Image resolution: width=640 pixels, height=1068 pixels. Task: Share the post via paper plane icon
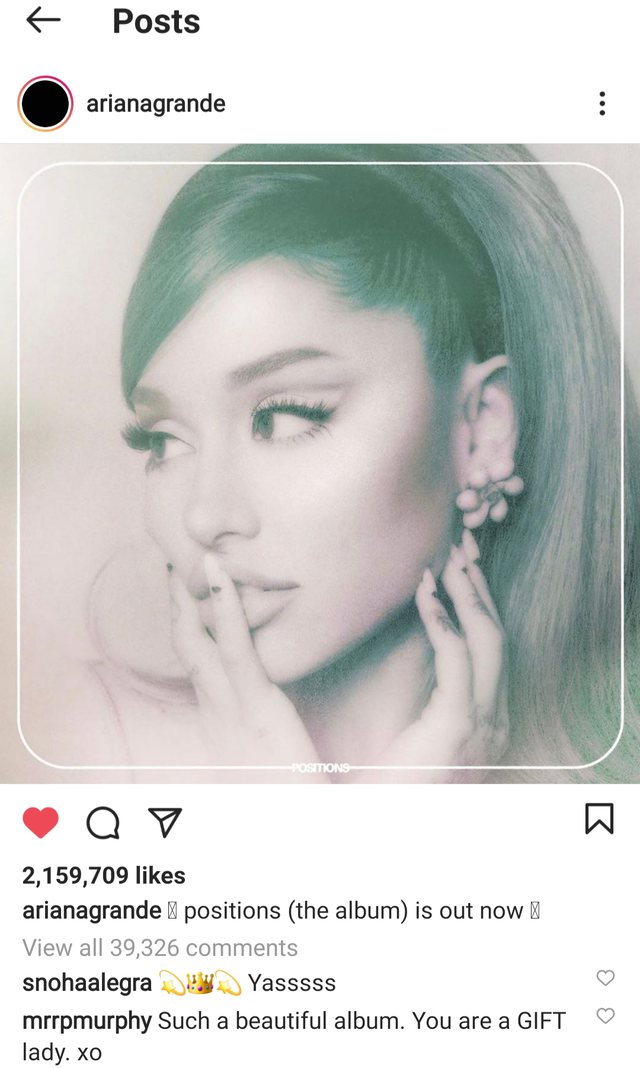164,822
